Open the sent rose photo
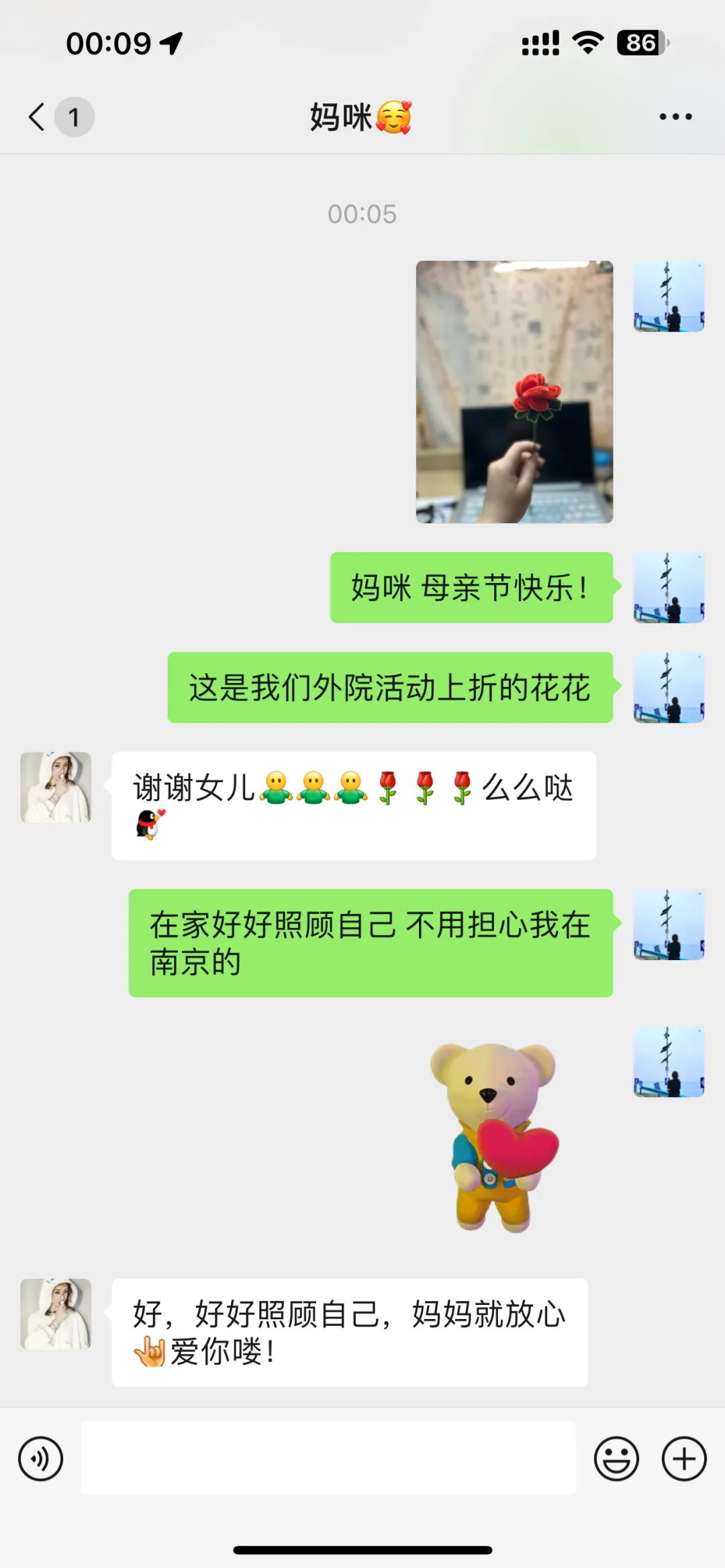Viewport: 725px width, 1568px height. (514, 392)
